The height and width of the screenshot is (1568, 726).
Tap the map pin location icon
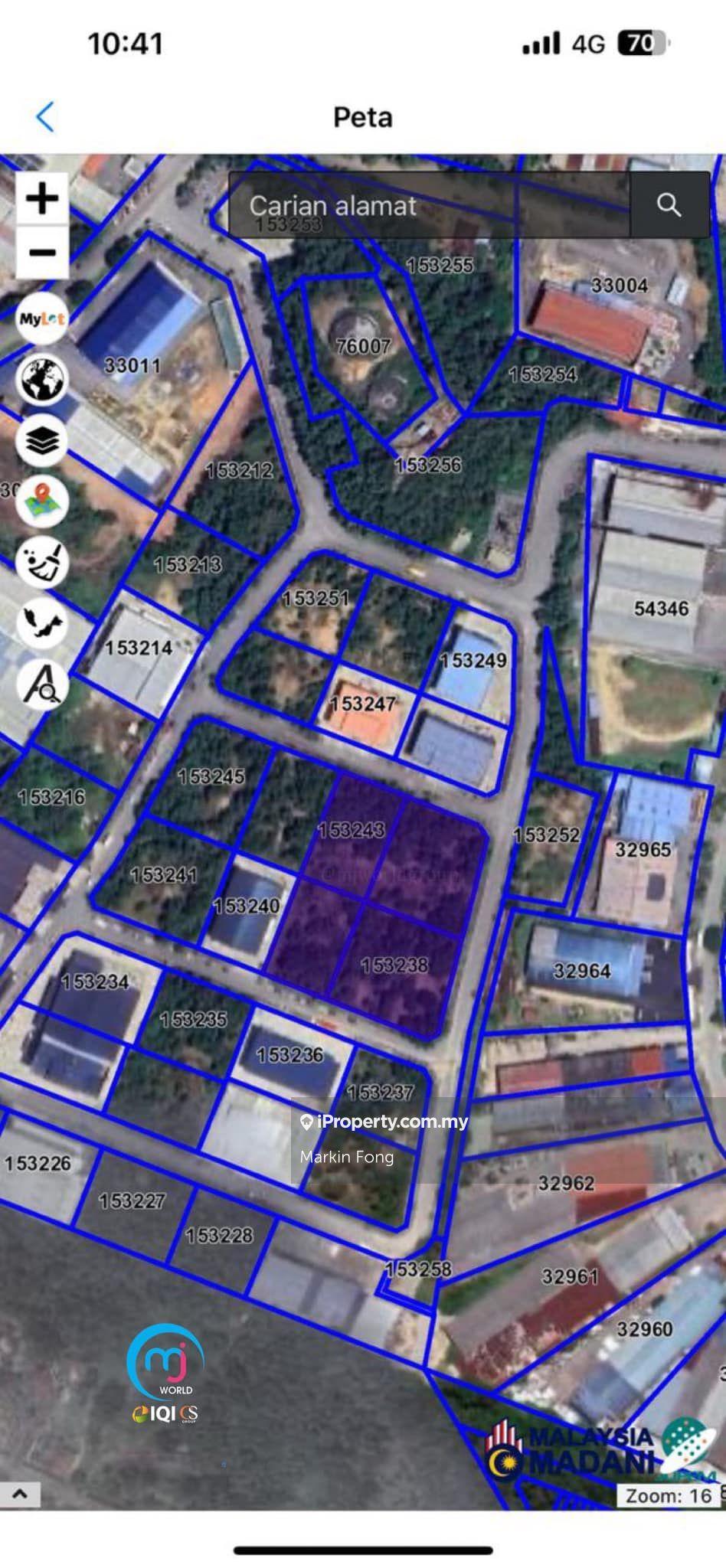tap(42, 502)
